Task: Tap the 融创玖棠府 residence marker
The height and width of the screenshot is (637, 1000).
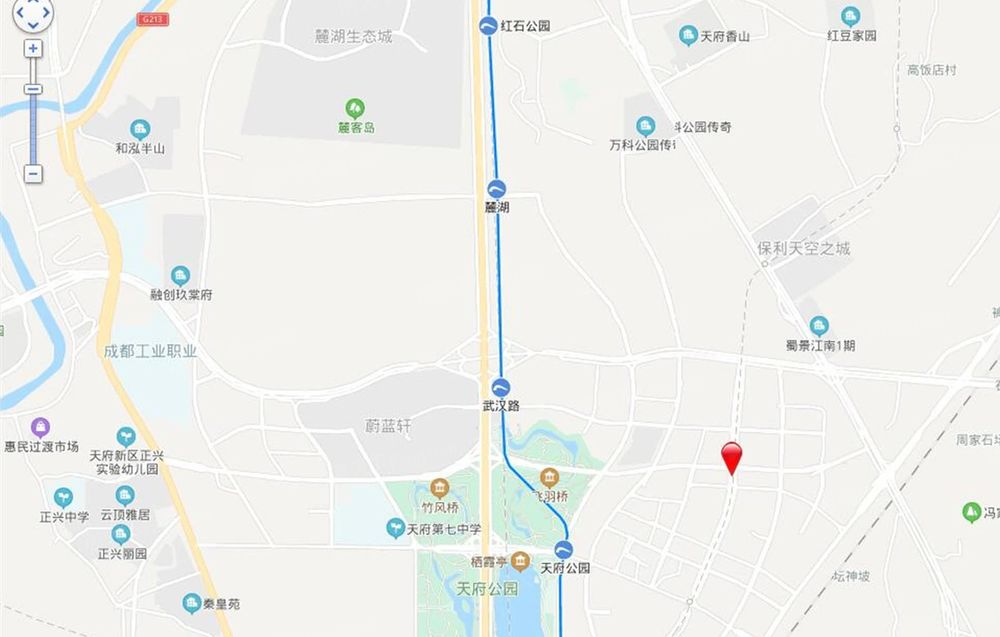Action: (x=180, y=276)
